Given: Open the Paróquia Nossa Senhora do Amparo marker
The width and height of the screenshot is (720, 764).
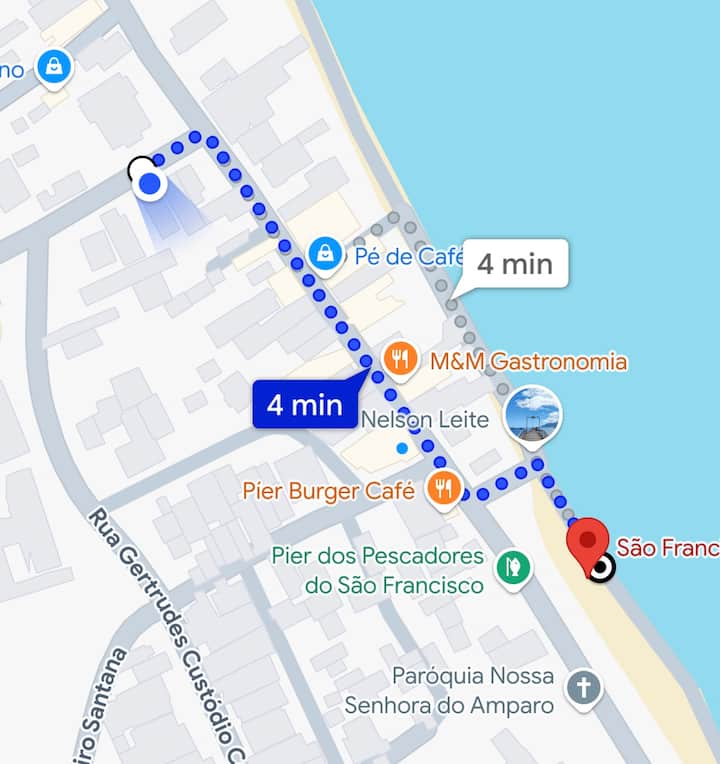Looking at the screenshot, I should click(583, 688).
